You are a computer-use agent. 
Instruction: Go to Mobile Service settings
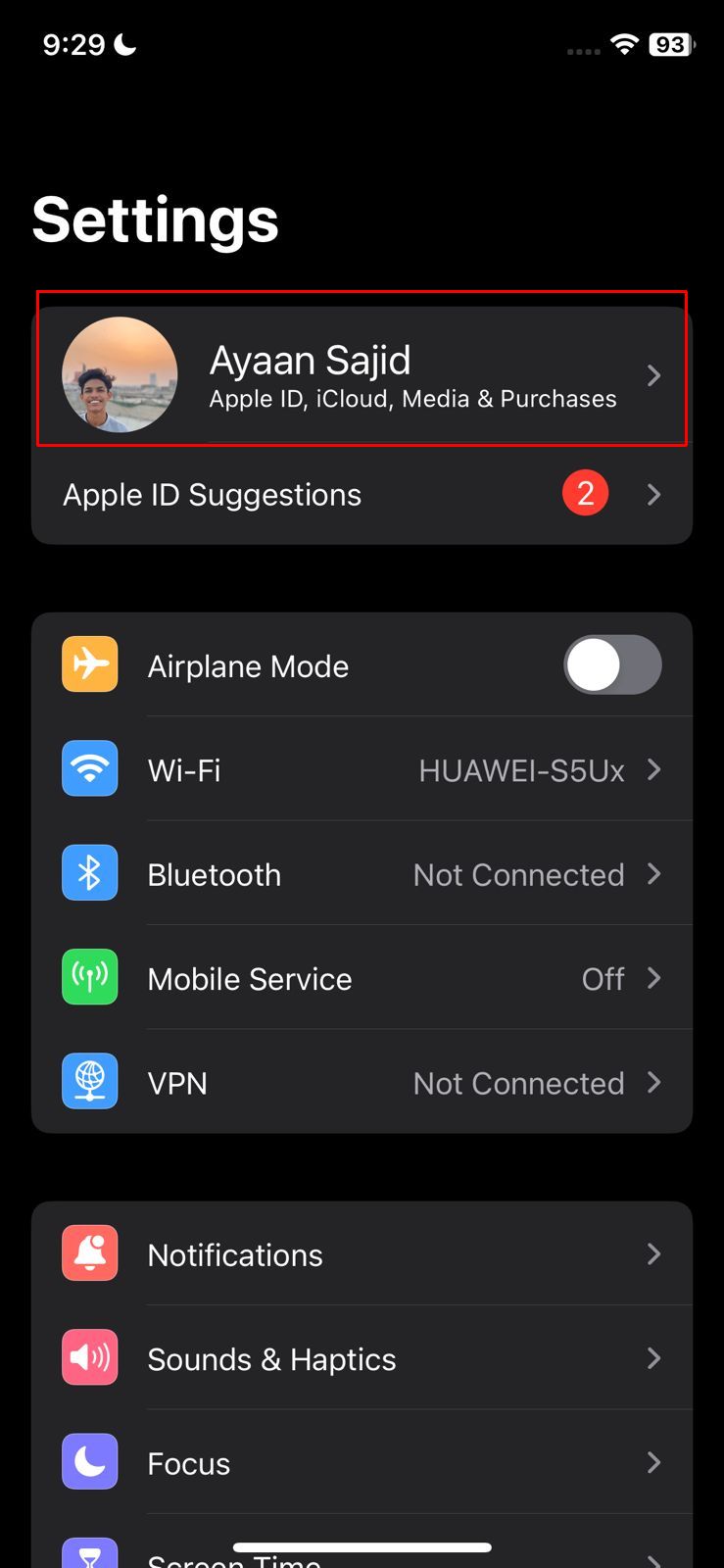362,978
